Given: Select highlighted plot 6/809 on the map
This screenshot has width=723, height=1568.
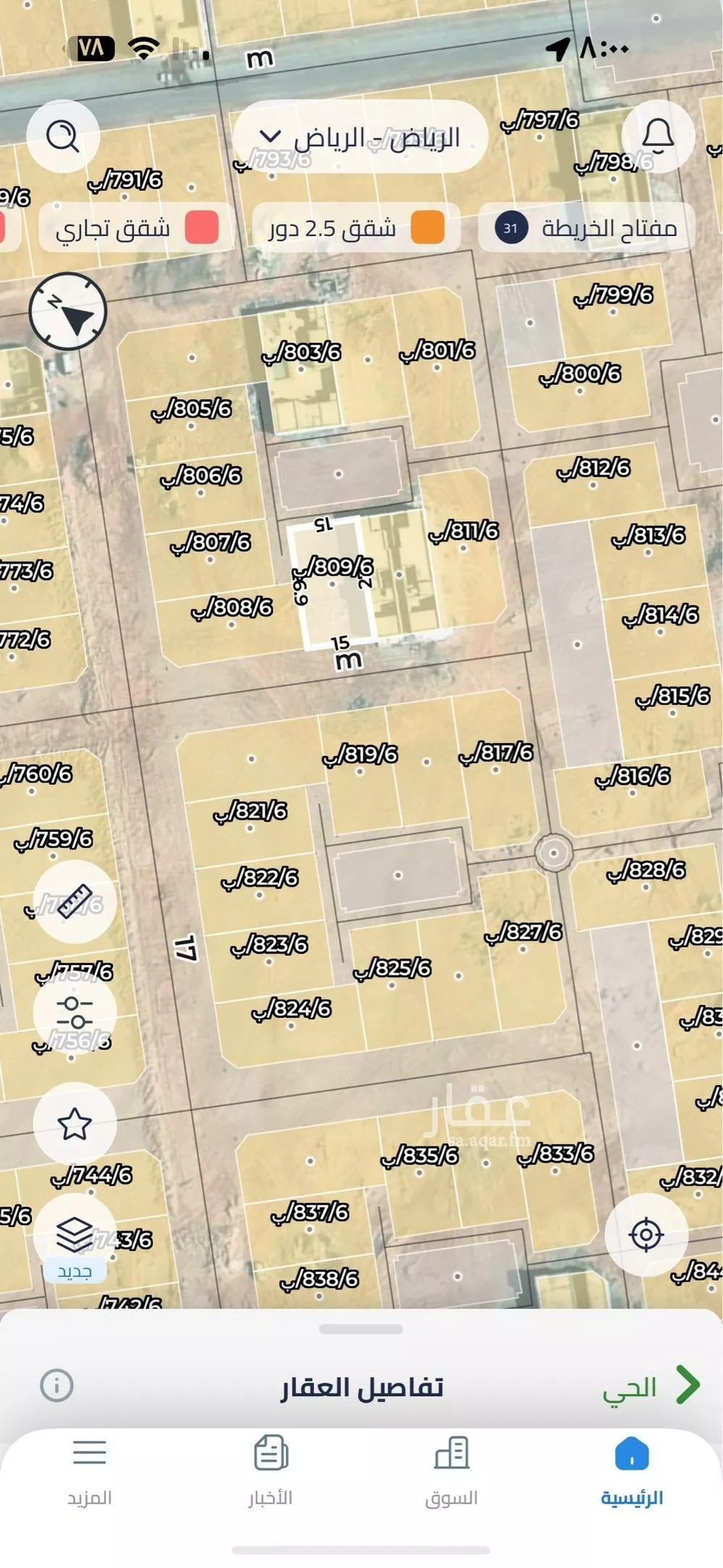Looking at the screenshot, I should click(333, 586).
